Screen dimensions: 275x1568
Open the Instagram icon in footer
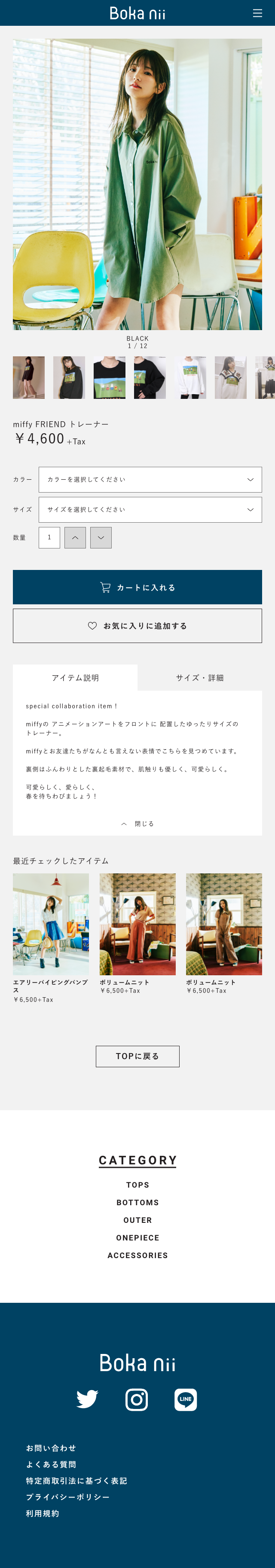137,1400
